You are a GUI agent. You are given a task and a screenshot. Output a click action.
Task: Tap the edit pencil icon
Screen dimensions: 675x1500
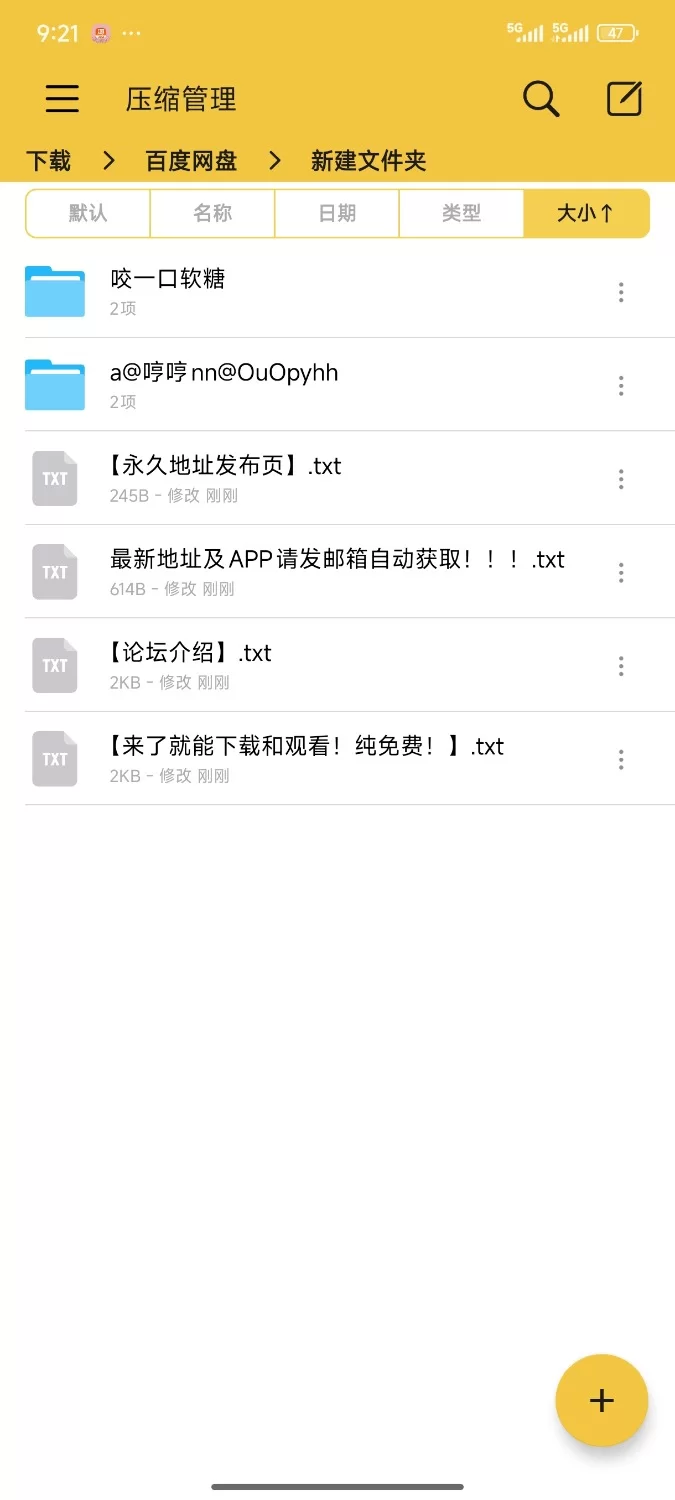pyautogui.click(x=624, y=99)
